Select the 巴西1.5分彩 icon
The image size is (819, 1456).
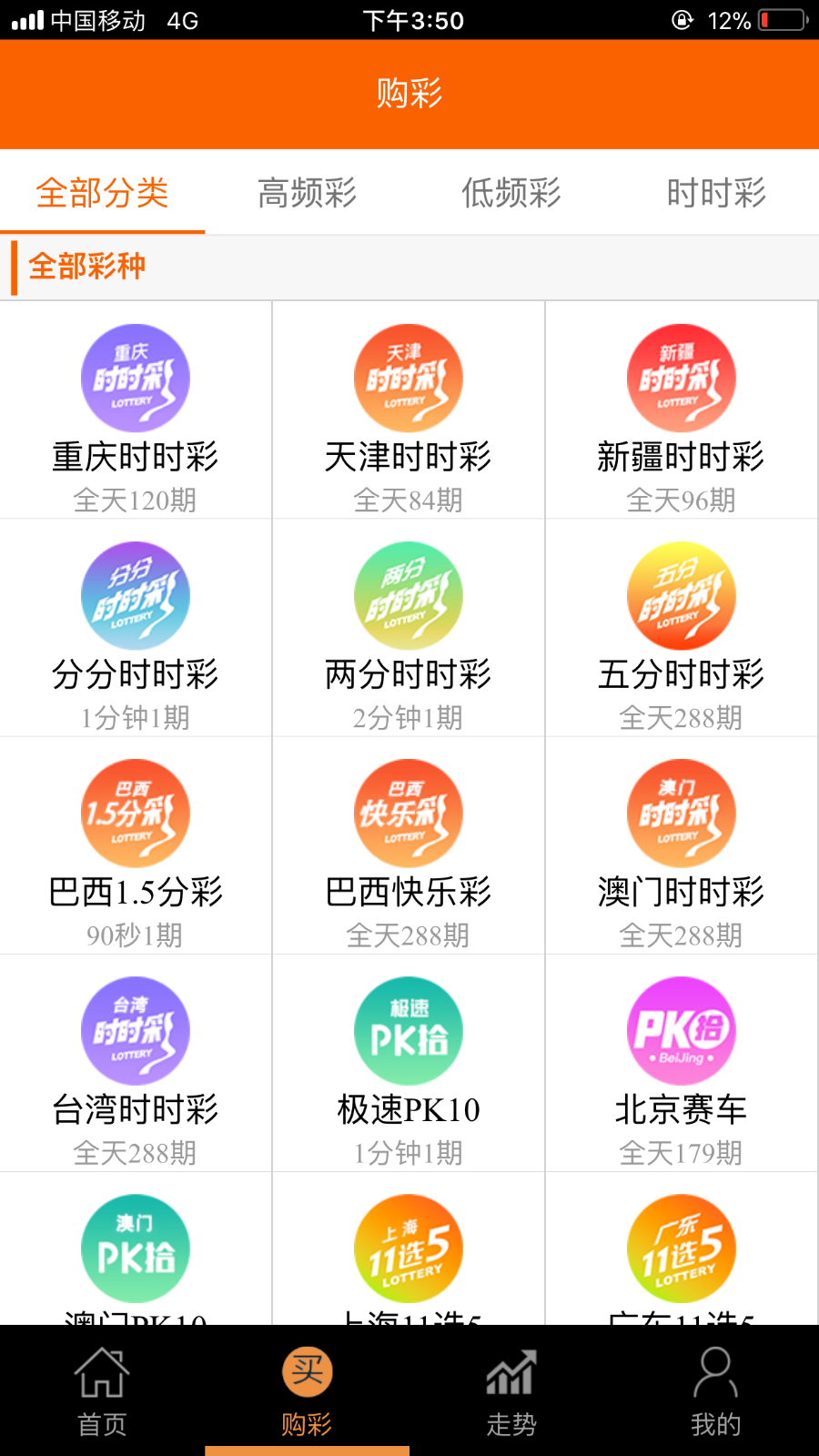click(x=135, y=813)
